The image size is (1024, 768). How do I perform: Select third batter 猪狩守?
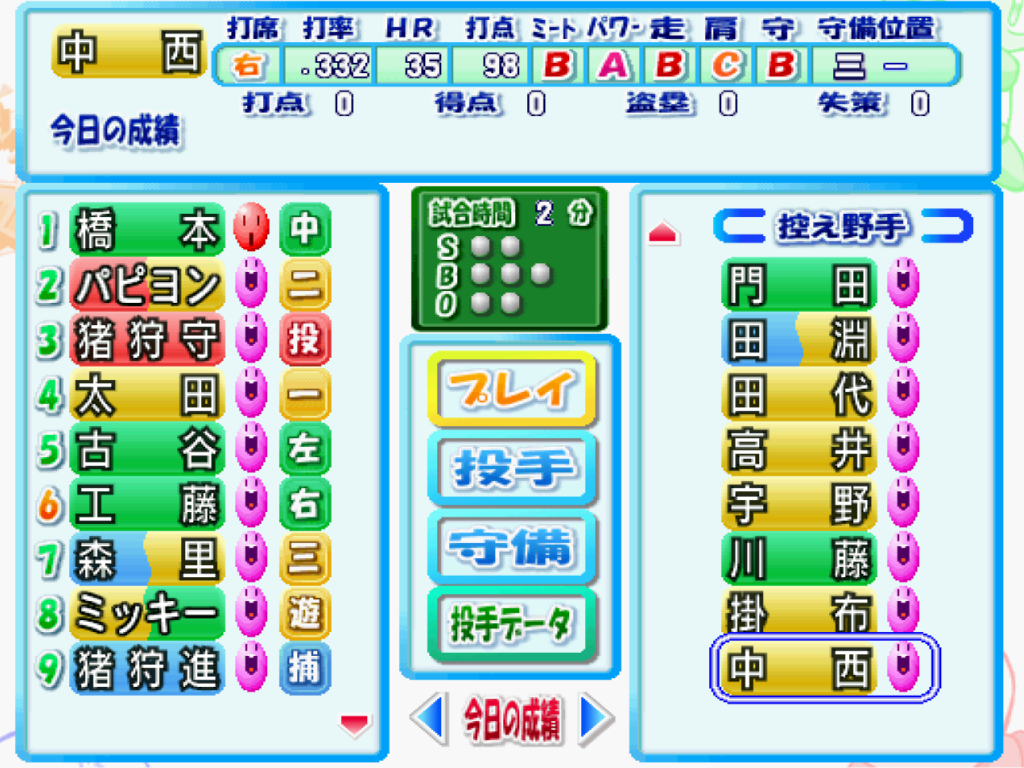148,340
